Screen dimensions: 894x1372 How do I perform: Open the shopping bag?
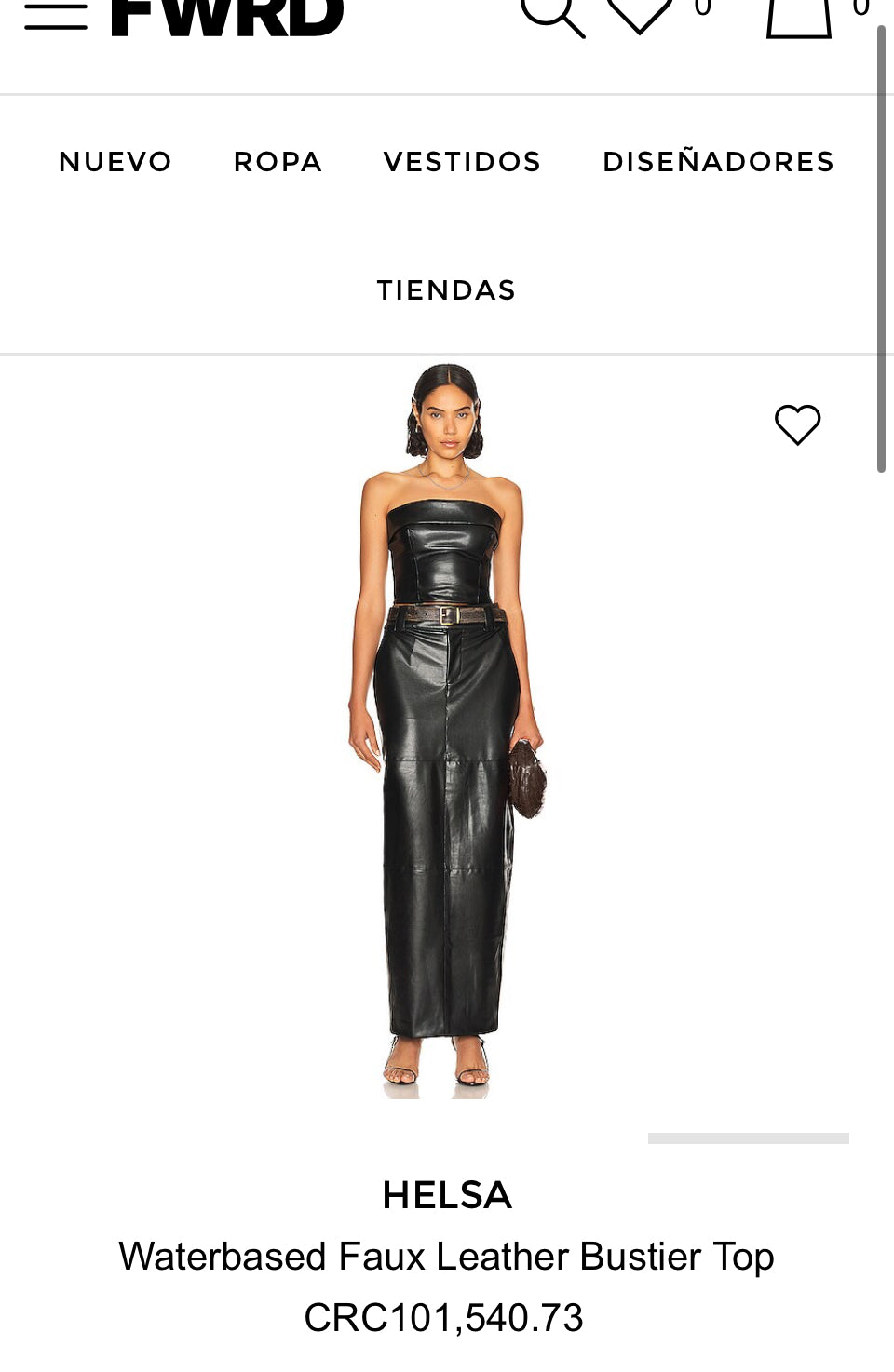[x=798, y=17]
